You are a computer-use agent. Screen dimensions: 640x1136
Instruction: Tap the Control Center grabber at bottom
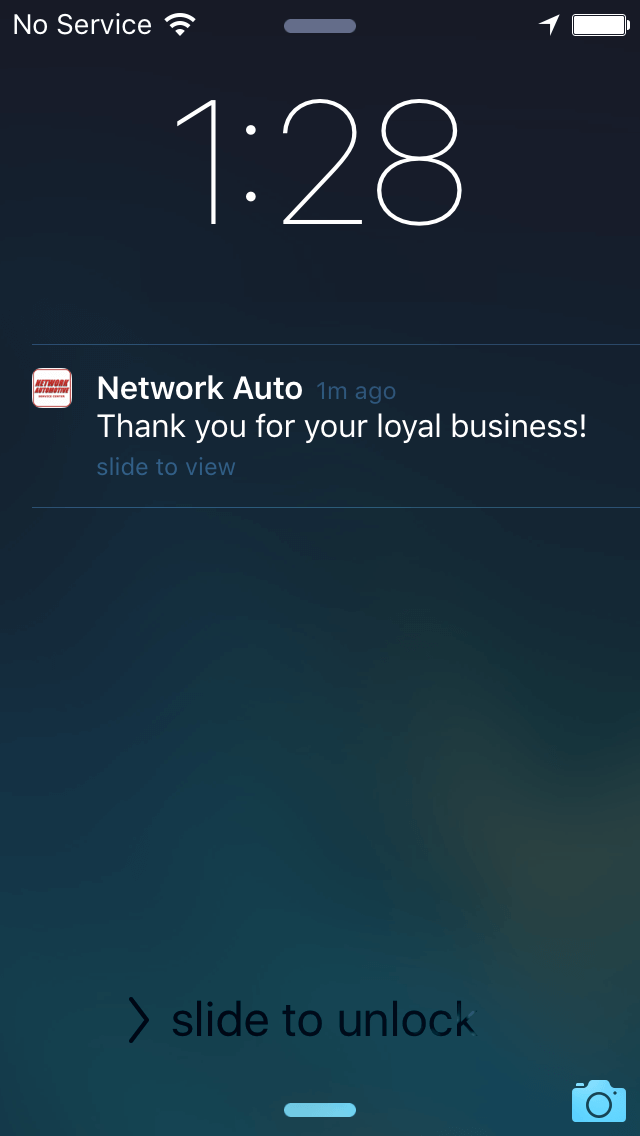pyautogui.click(x=320, y=1110)
